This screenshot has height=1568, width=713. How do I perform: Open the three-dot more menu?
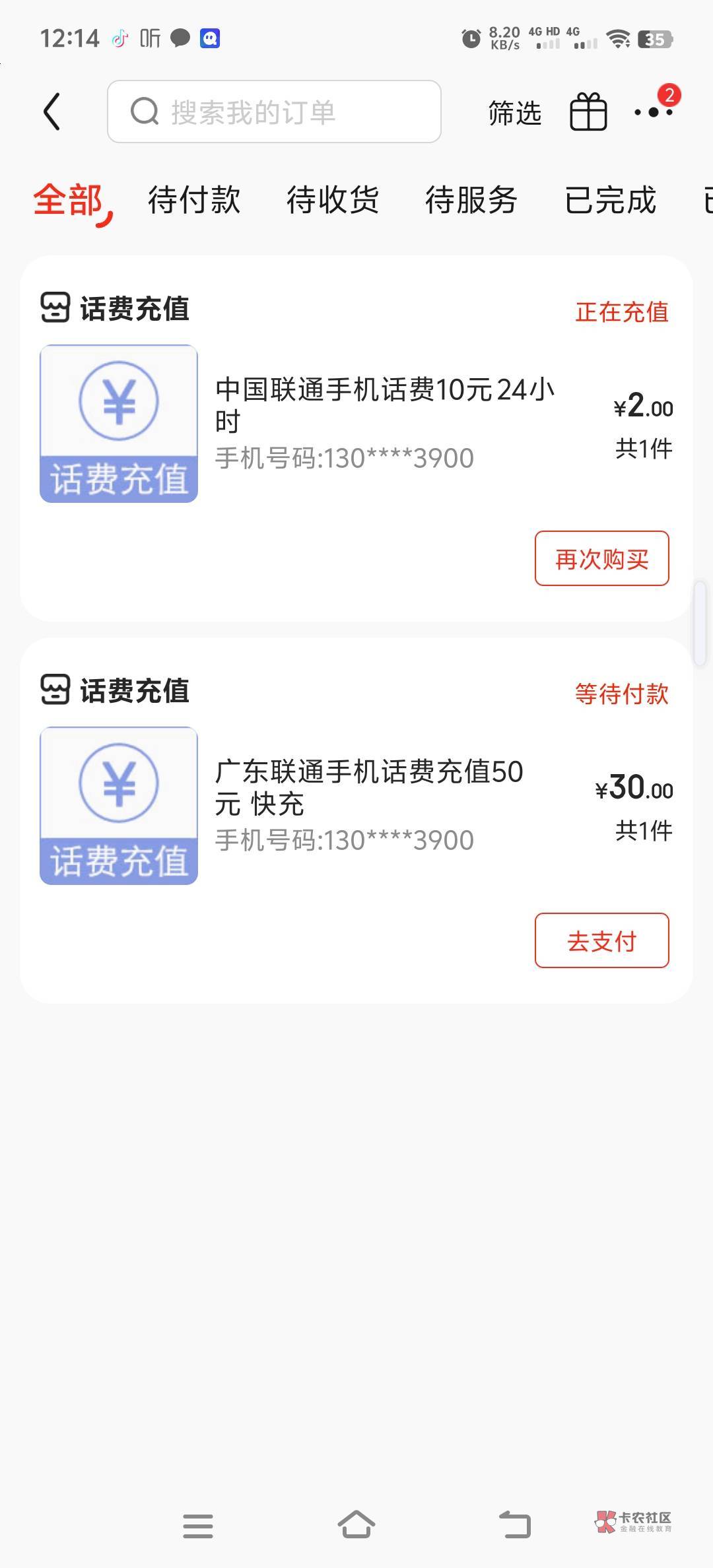click(654, 112)
